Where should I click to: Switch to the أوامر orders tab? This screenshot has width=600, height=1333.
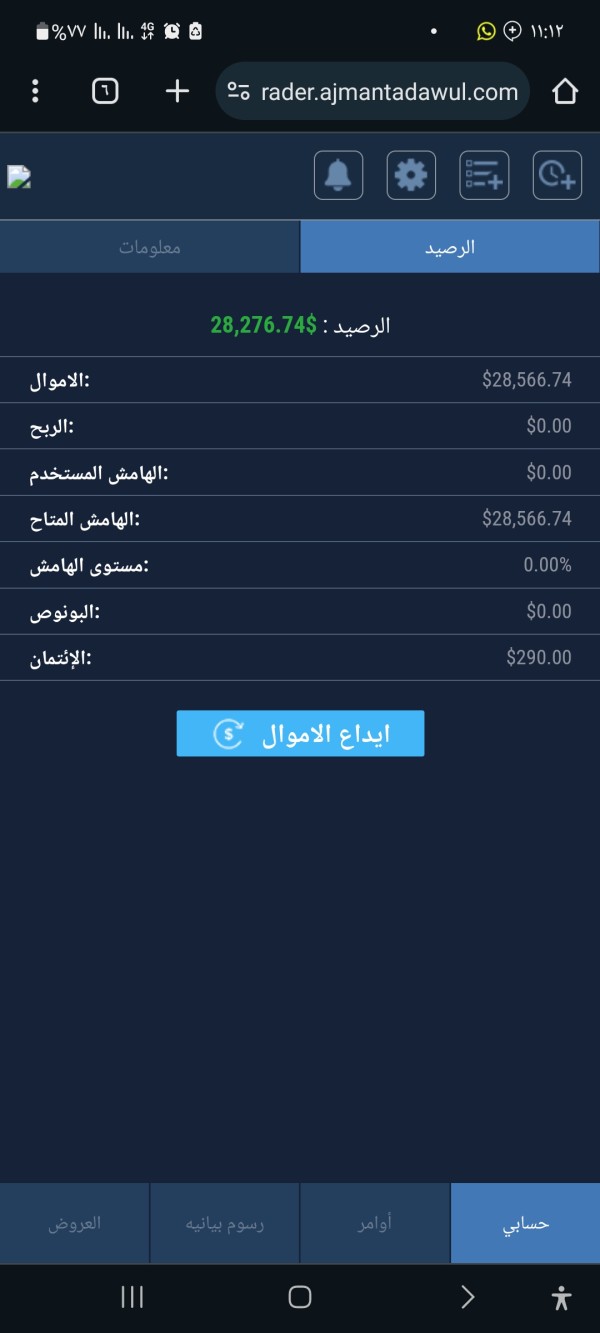coord(375,1223)
